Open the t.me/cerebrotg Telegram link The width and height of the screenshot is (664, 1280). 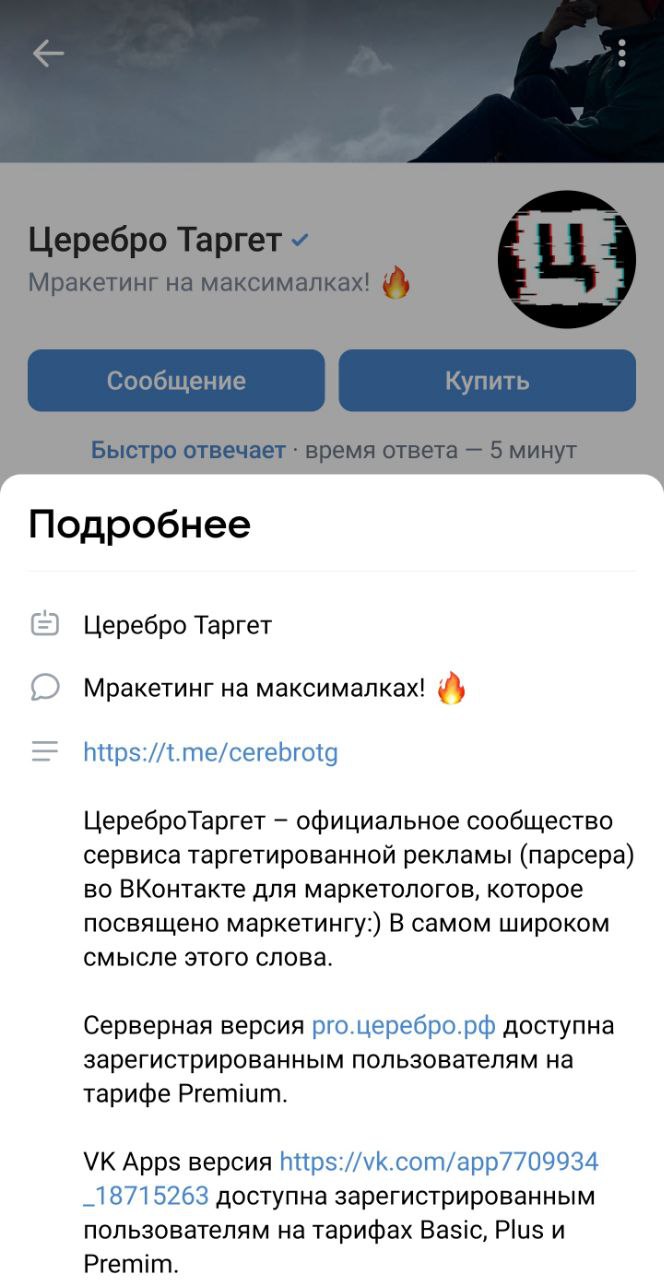coord(211,752)
